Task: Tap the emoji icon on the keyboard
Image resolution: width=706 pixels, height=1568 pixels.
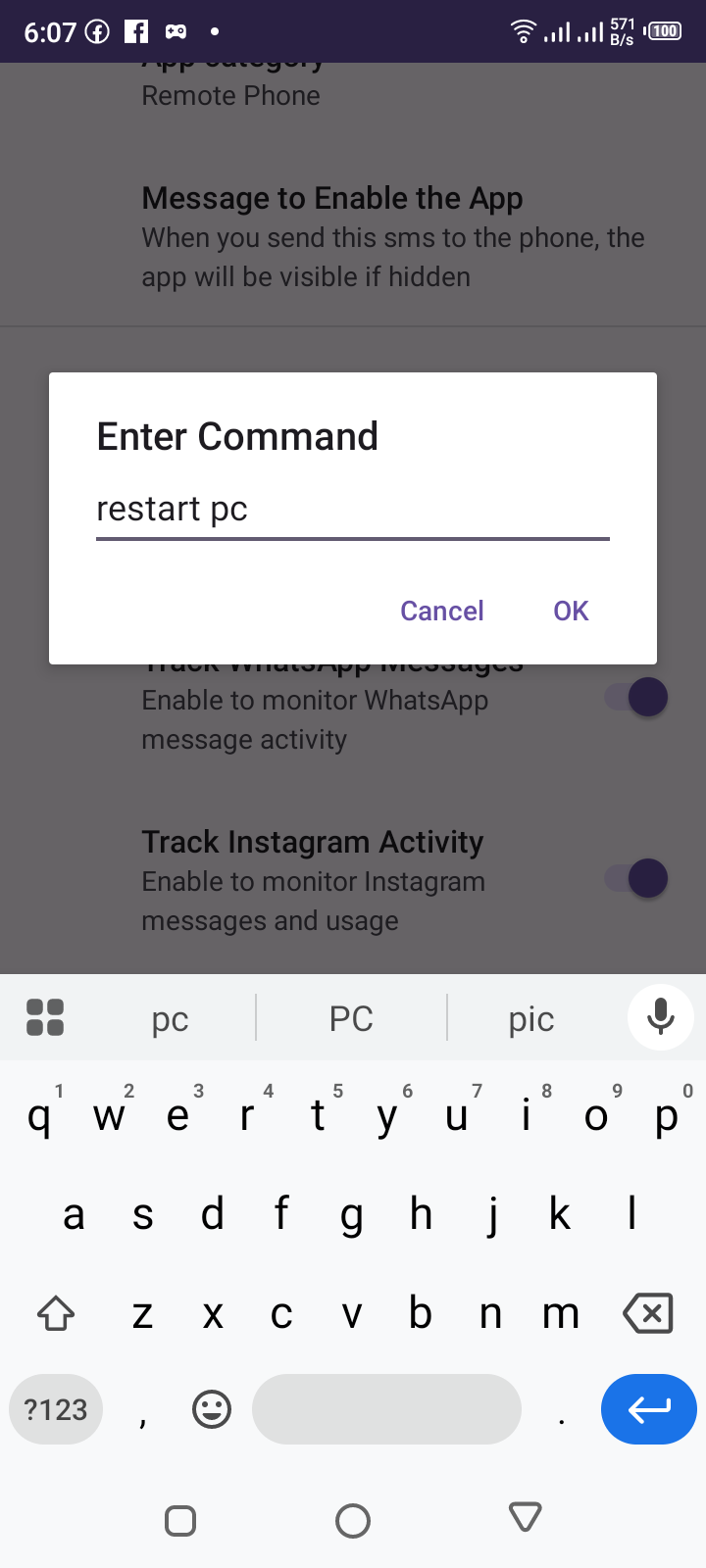Action: 211,1409
